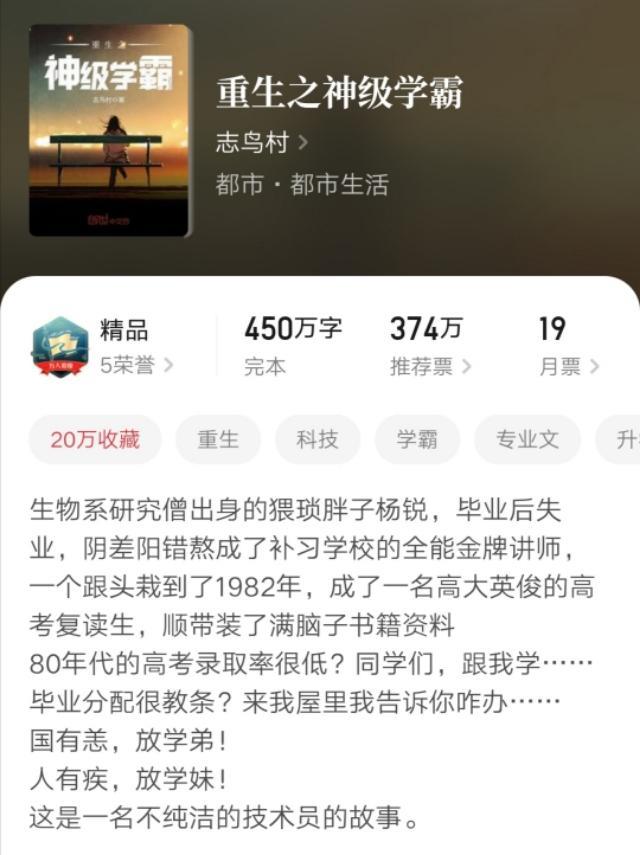The image size is (640, 855).
Task: Select the 重生 tag
Action: (x=218, y=440)
